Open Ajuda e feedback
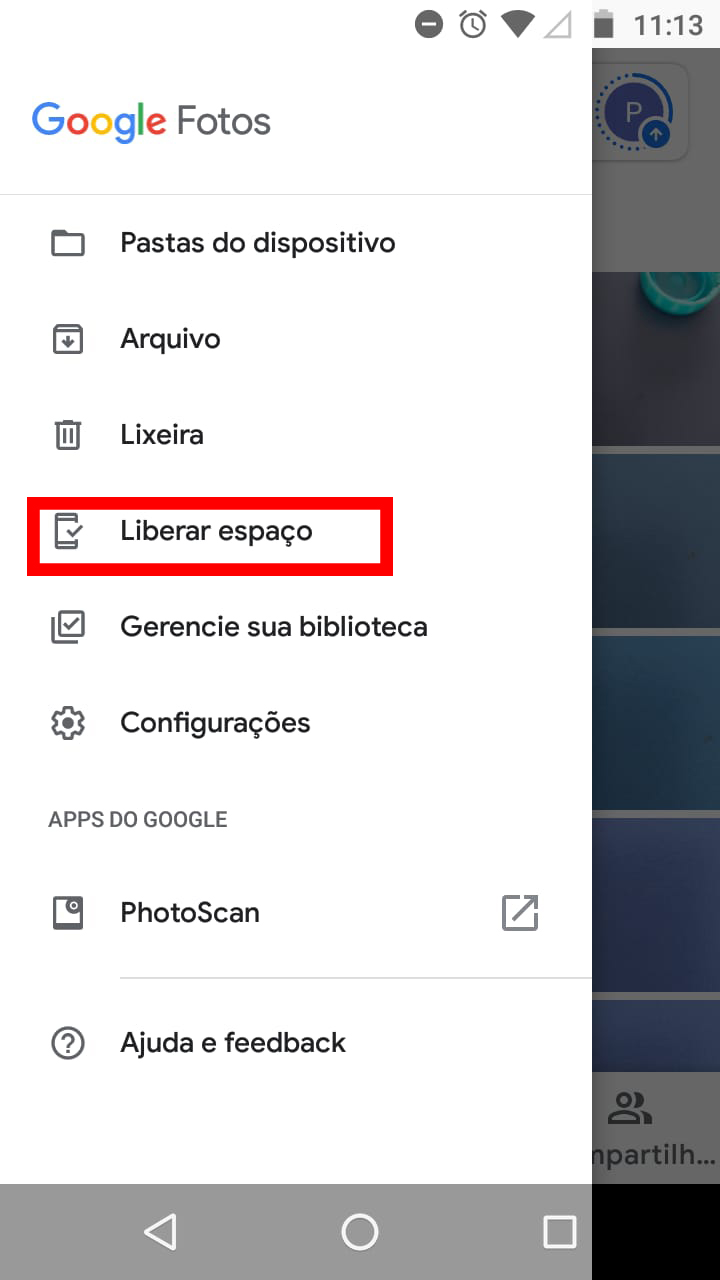Screen dimensions: 720x1280 click(x=296, y=1043)
